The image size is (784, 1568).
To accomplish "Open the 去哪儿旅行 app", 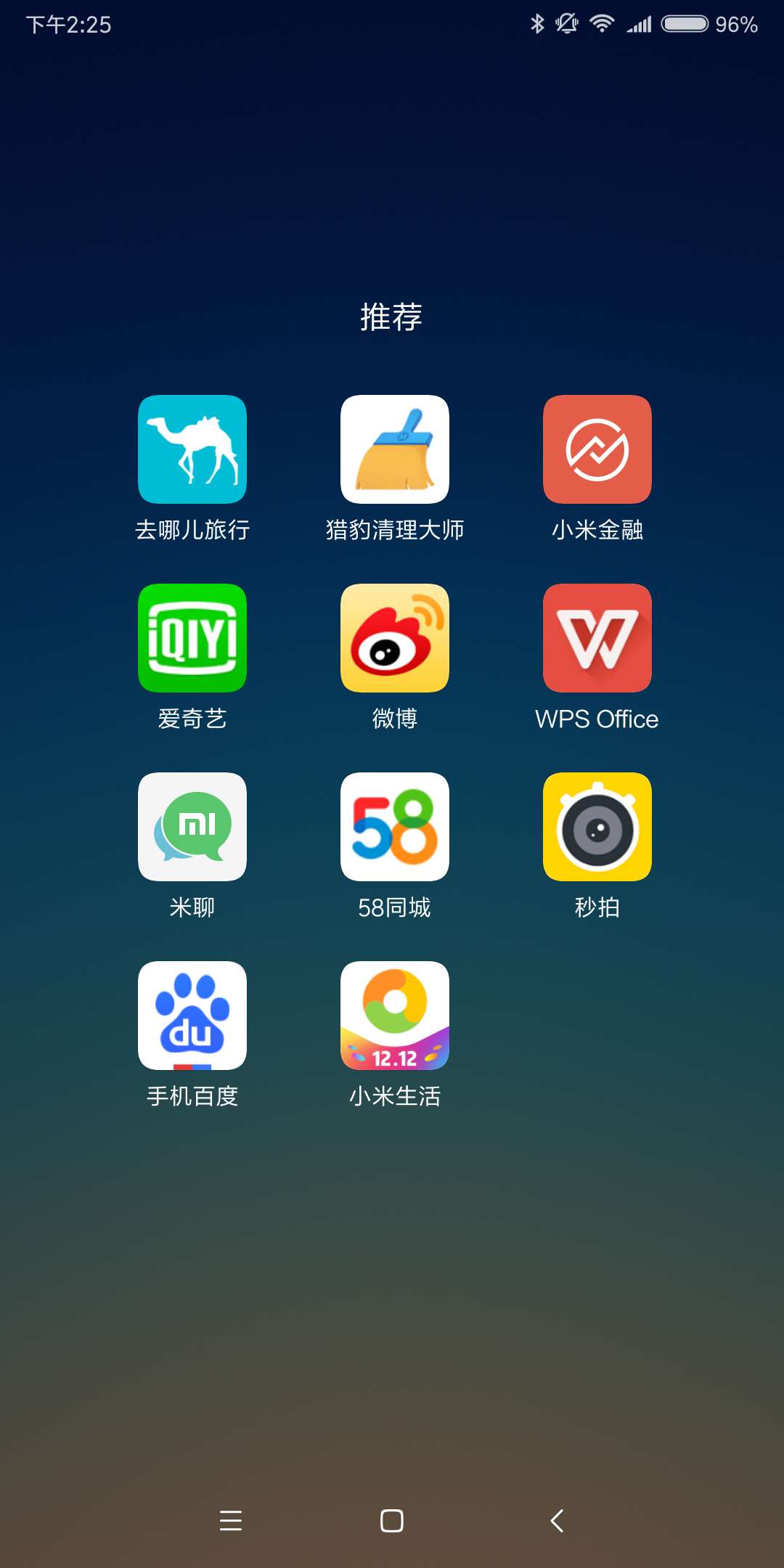I will click(x=192, y=449).
